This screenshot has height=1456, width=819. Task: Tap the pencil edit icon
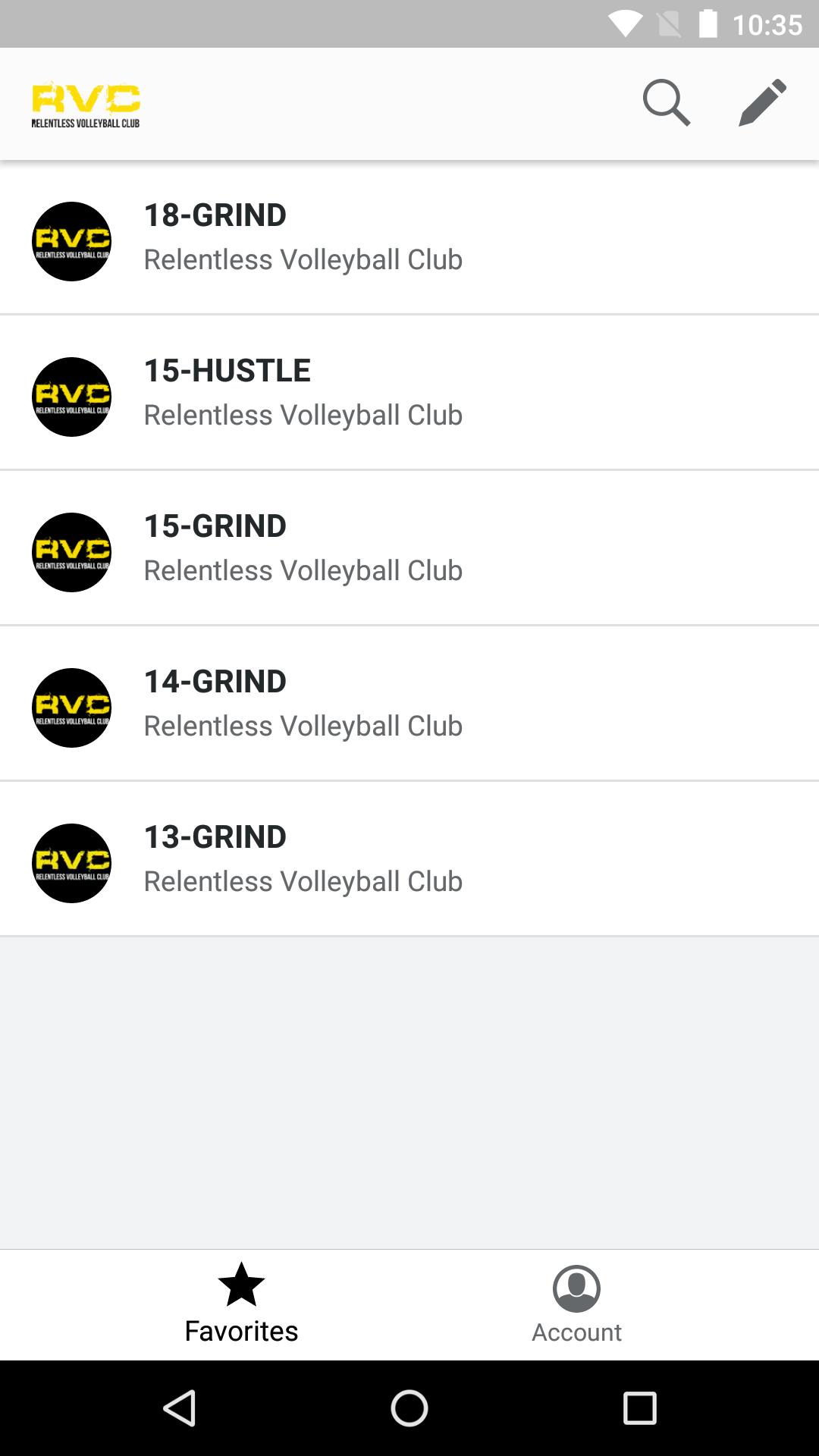pyautogui.click(x=762, y=102)
